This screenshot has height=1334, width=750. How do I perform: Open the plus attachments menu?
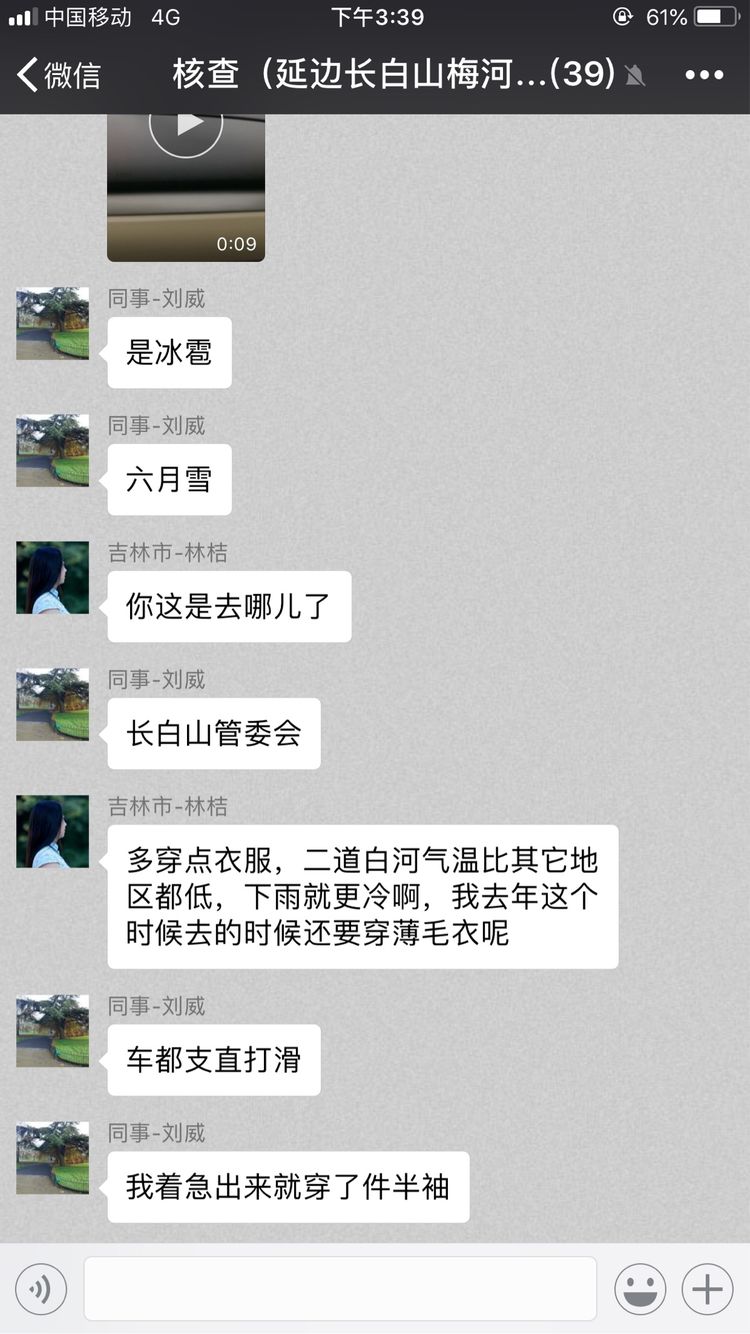tap(707, 1289)
